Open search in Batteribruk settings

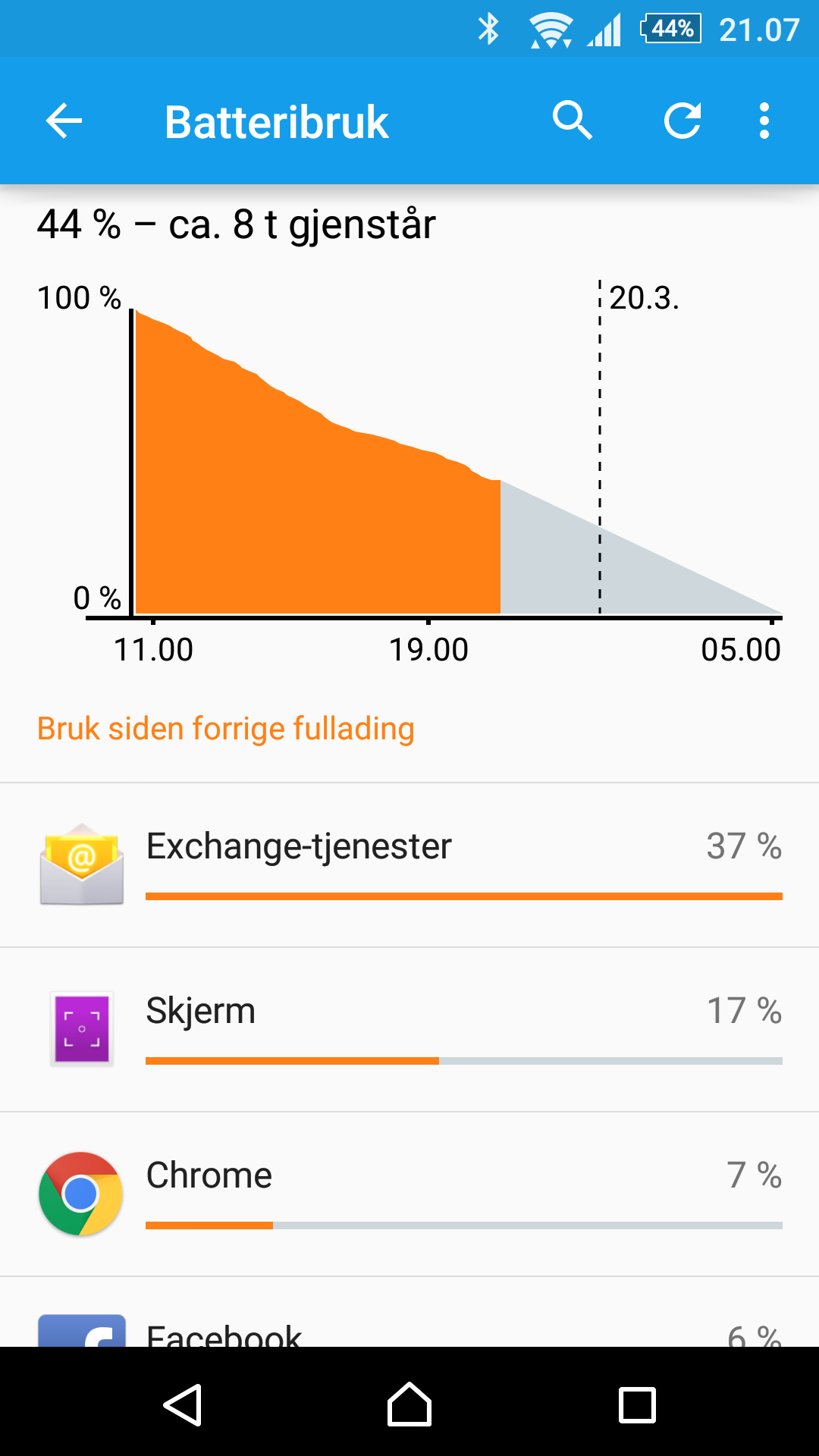573,121
